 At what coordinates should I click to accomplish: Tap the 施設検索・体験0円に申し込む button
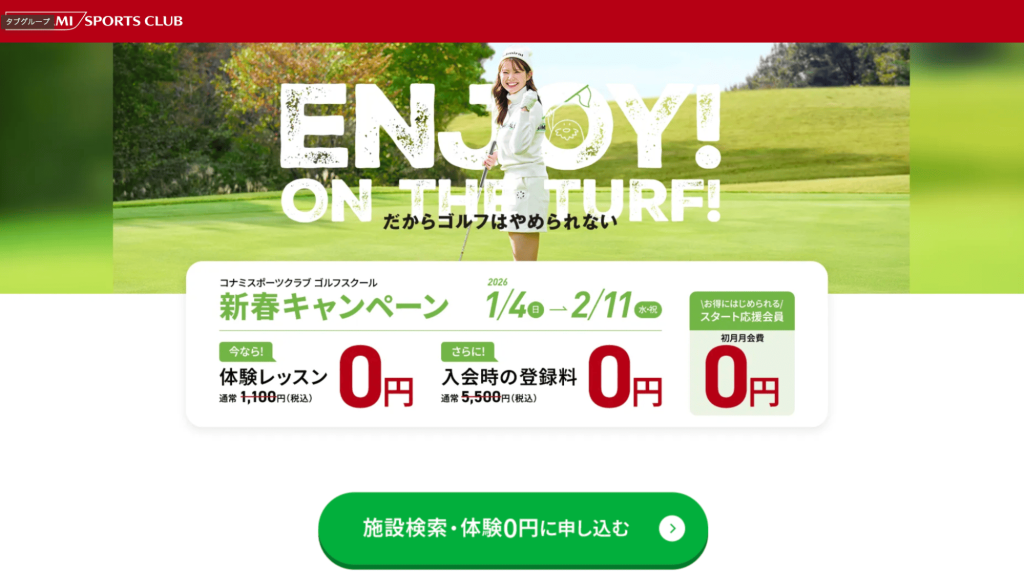pos(512,528)
